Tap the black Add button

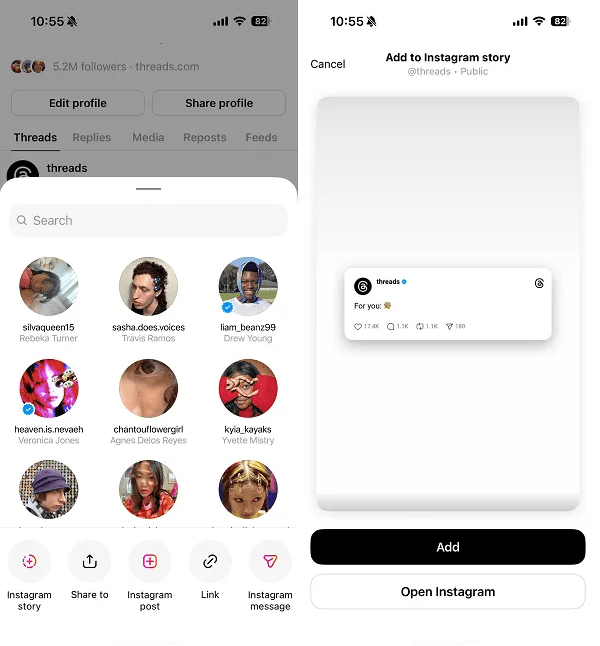click(x=447, y=547)
